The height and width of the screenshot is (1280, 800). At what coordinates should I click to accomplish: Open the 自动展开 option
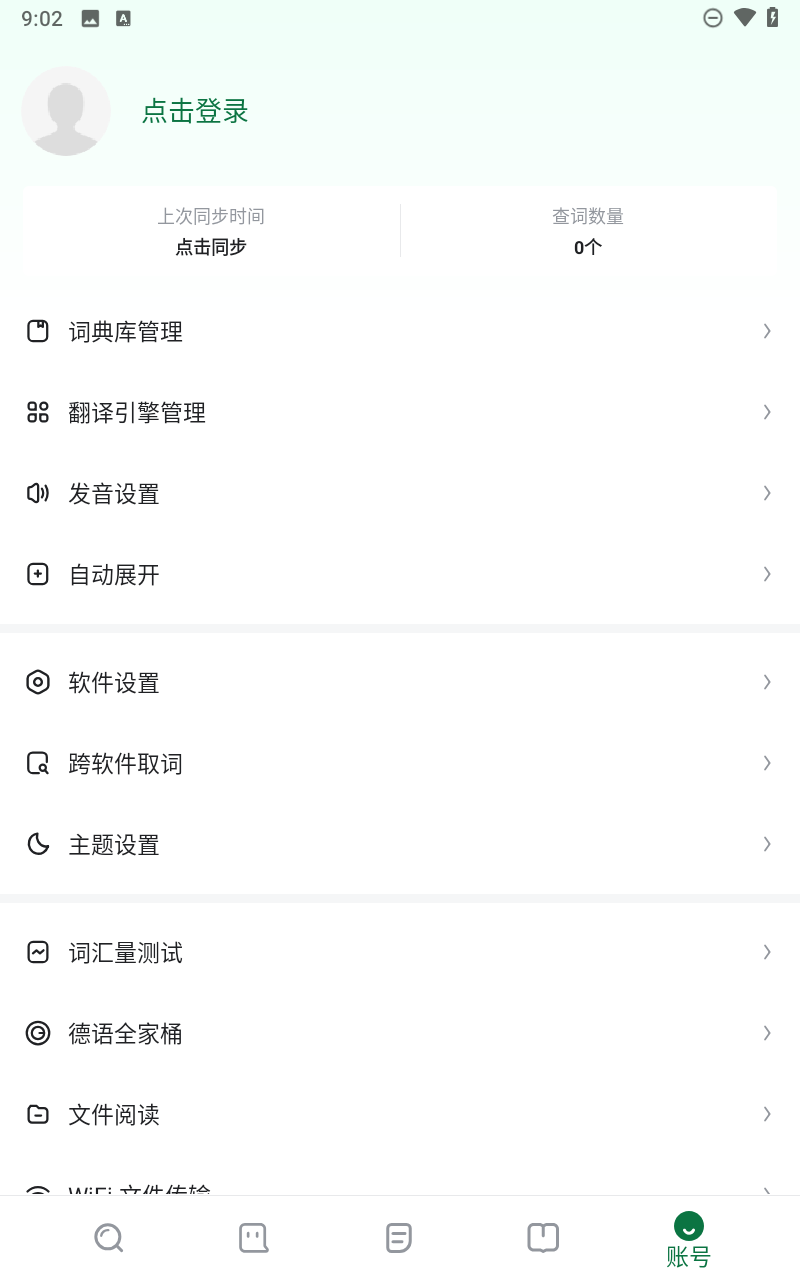400,575
